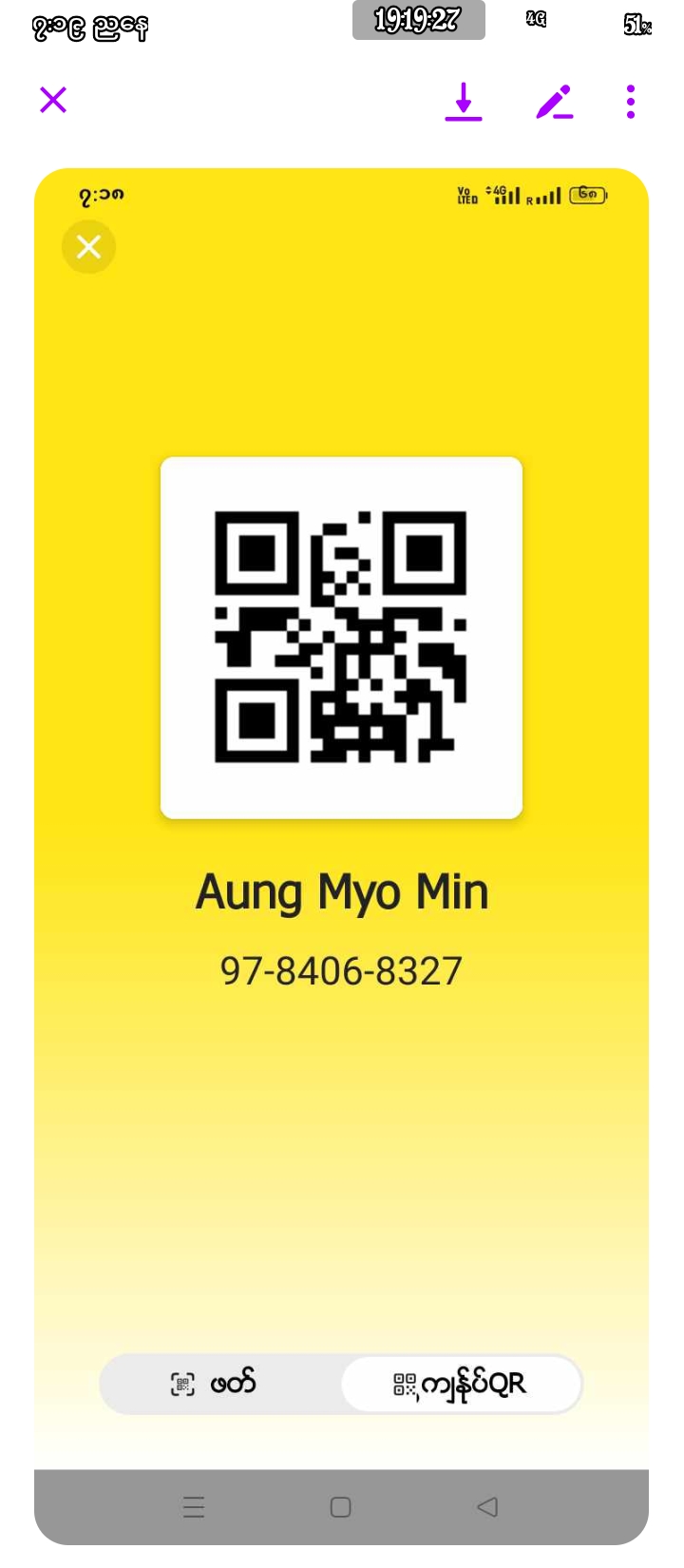Close the image viewer
Image resolution: width=684 pixels, height=1568 pixels.
(53, 100)
